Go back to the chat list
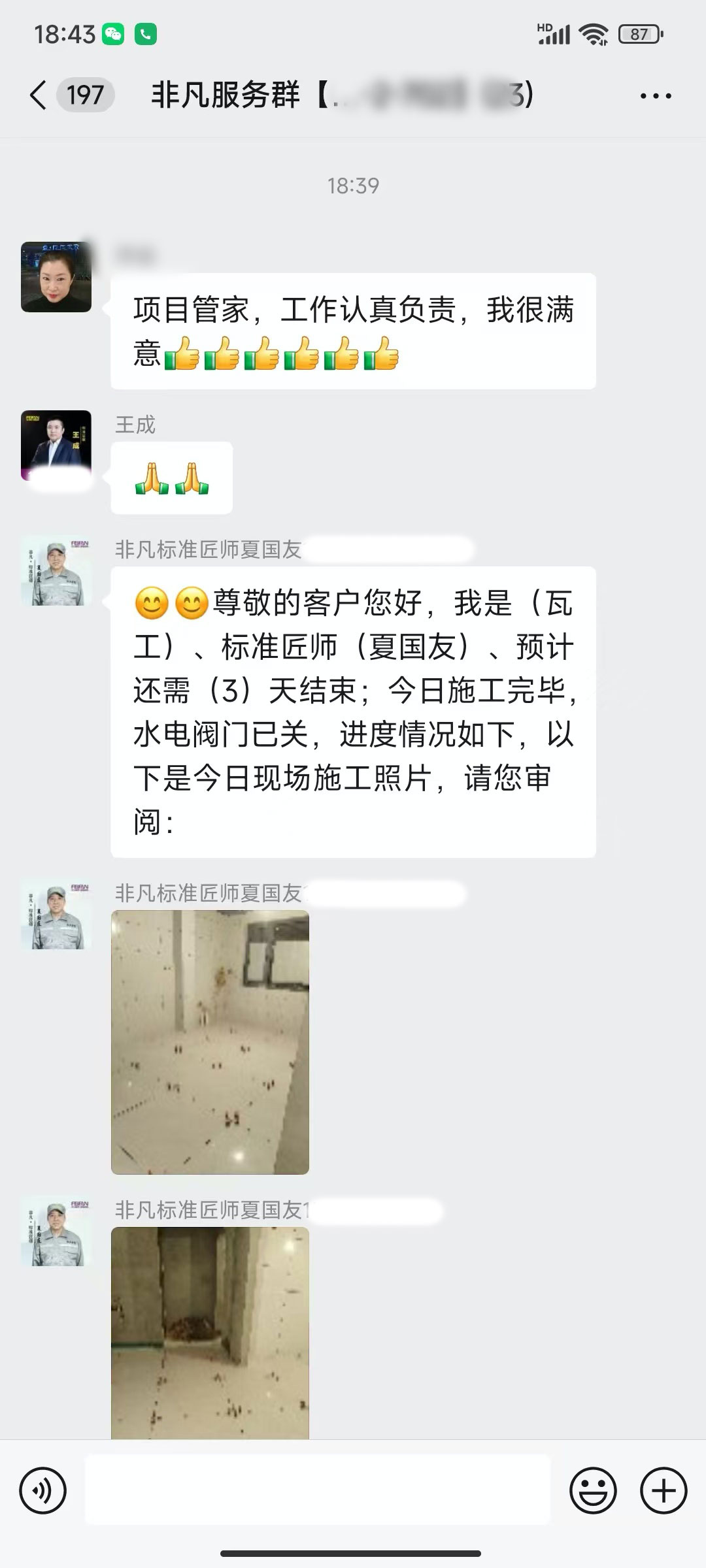 39,95
